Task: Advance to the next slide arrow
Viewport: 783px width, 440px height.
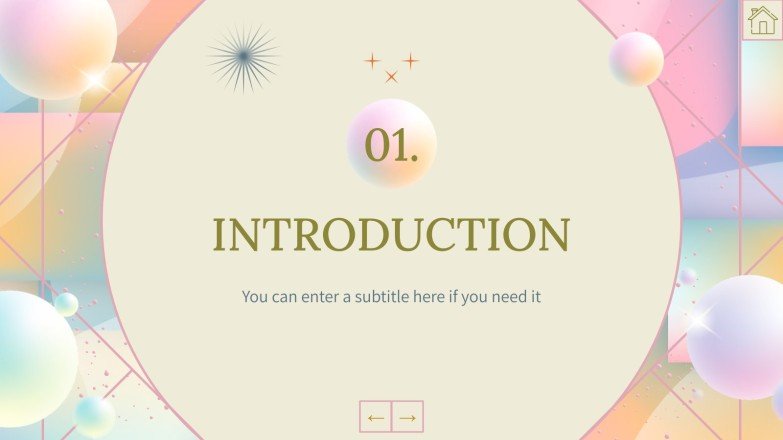Action: click(x=407, y=417)
